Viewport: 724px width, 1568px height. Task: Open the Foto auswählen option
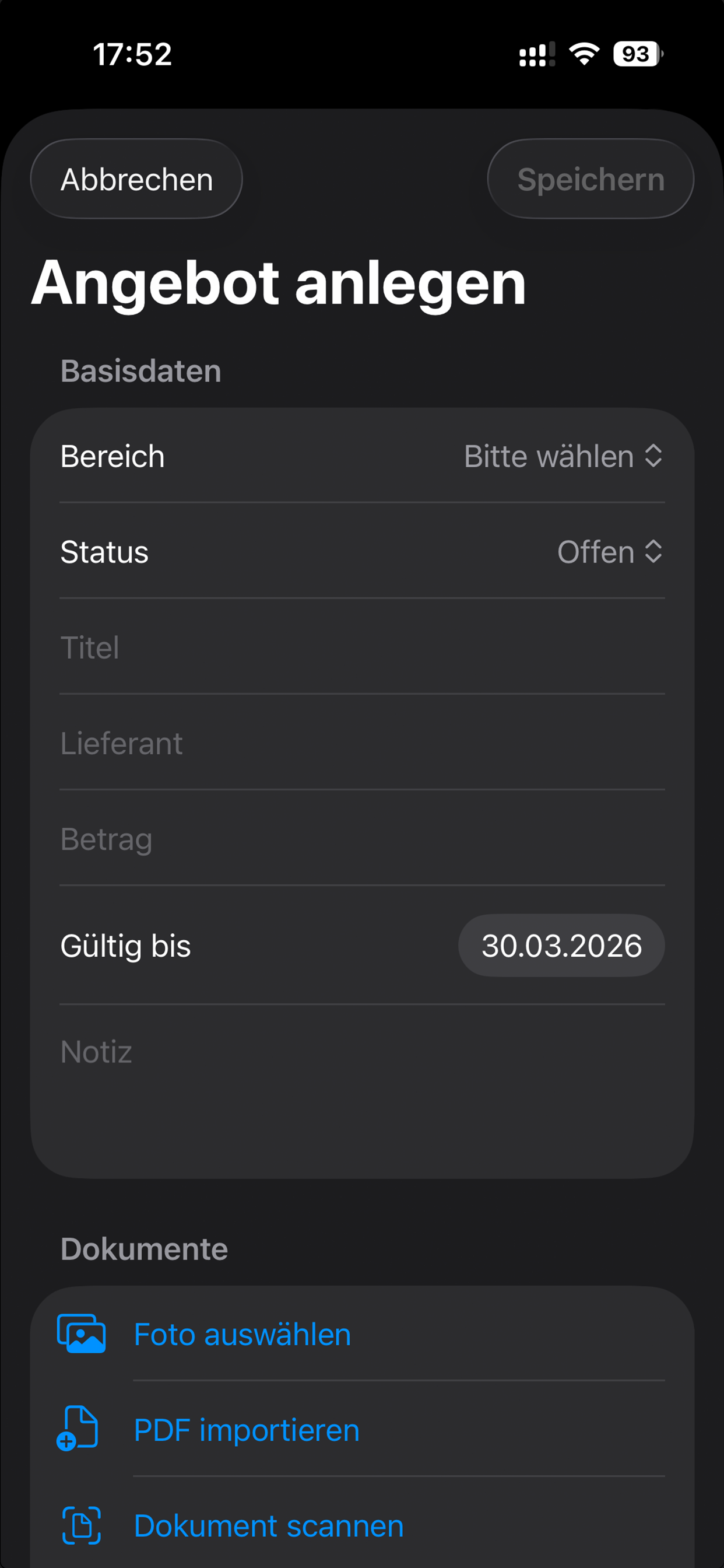pos(242,1333)
